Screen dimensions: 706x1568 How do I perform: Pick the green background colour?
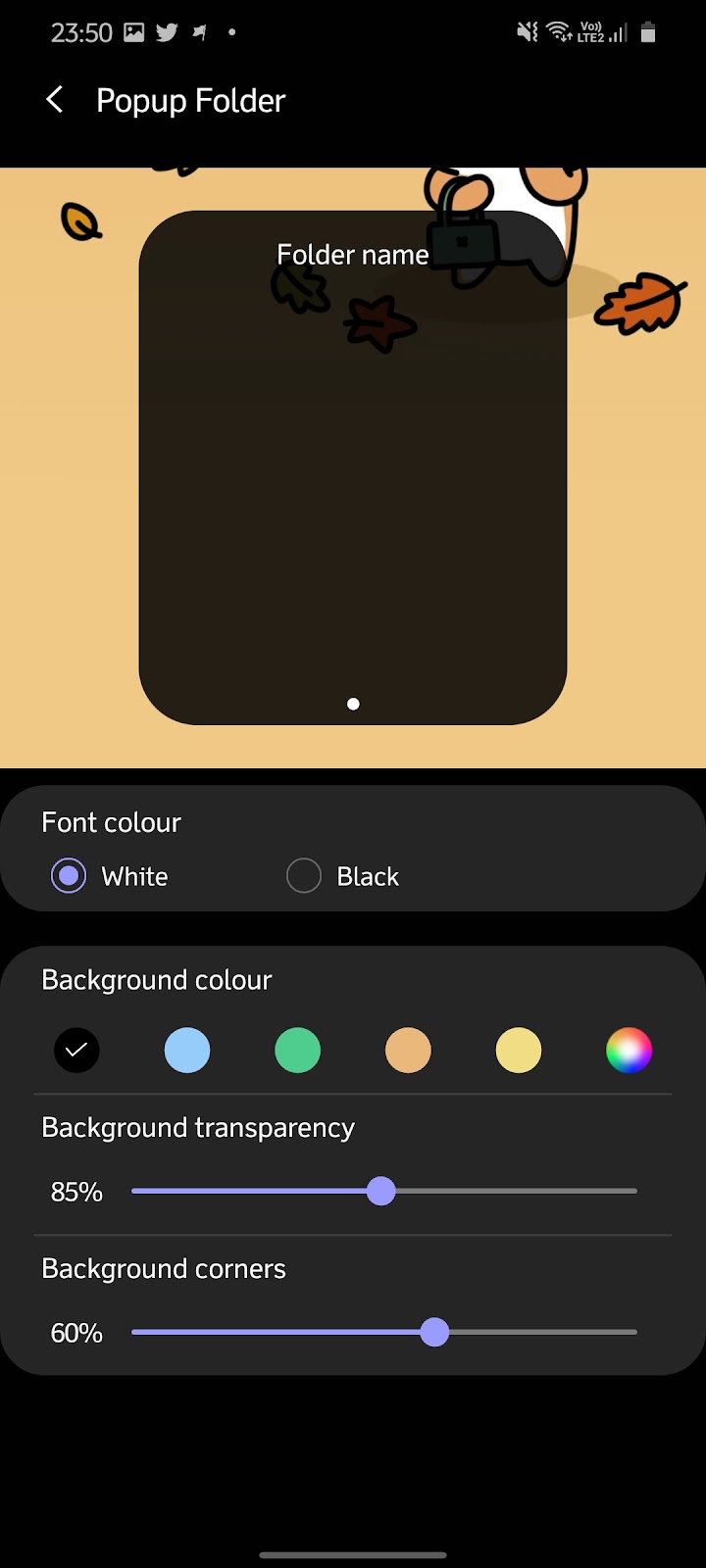point(298,1051)
